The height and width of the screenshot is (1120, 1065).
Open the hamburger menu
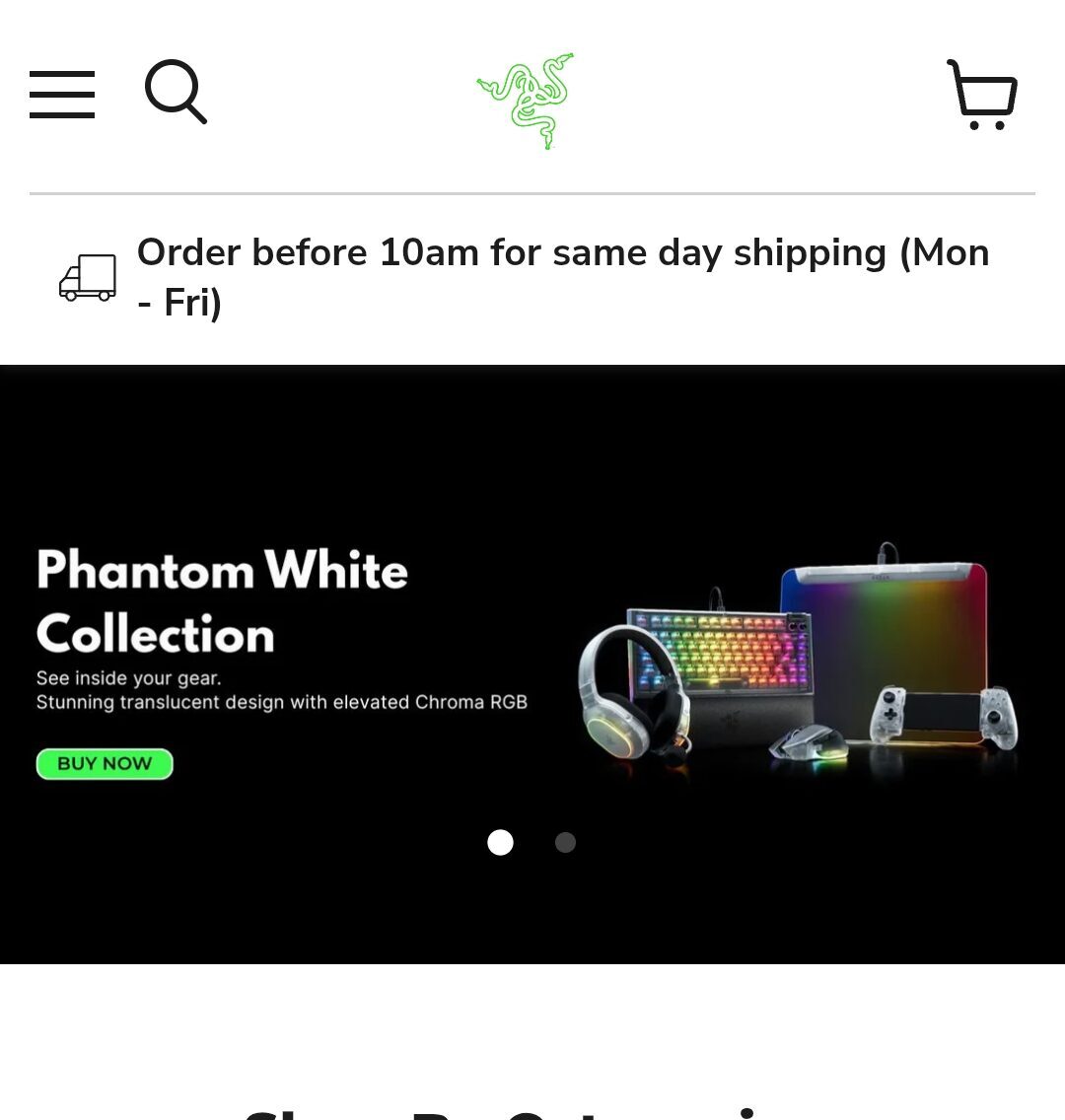[62, 95]
